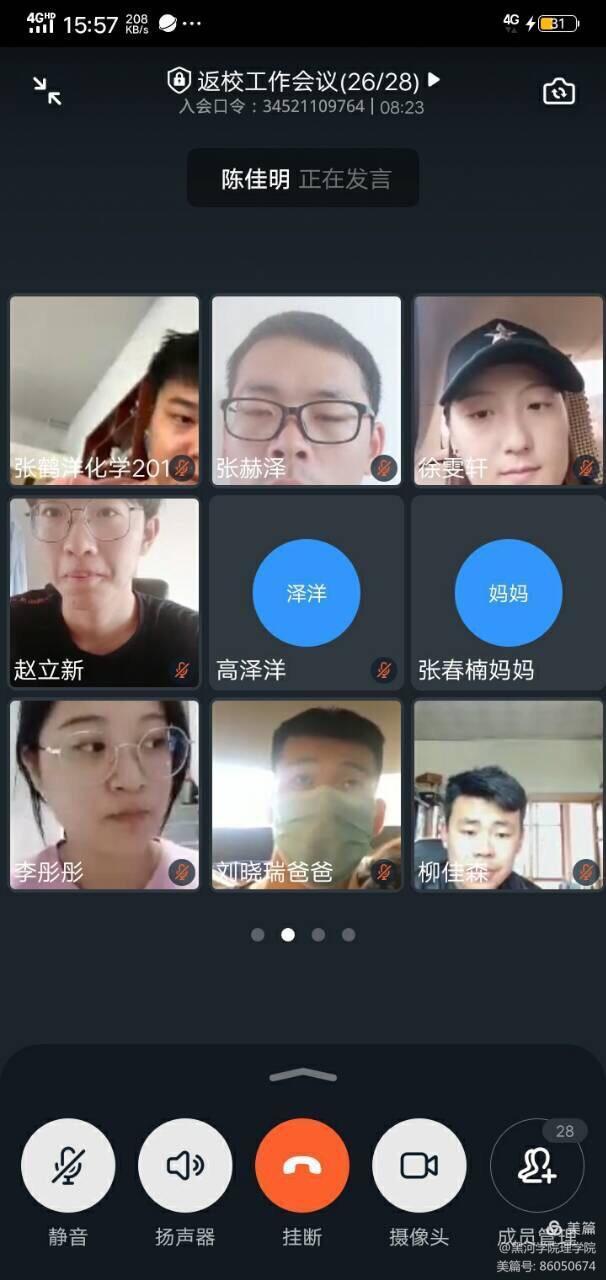
Task: Flip the camera using the switch icon
Action: [x=558, y=91]
